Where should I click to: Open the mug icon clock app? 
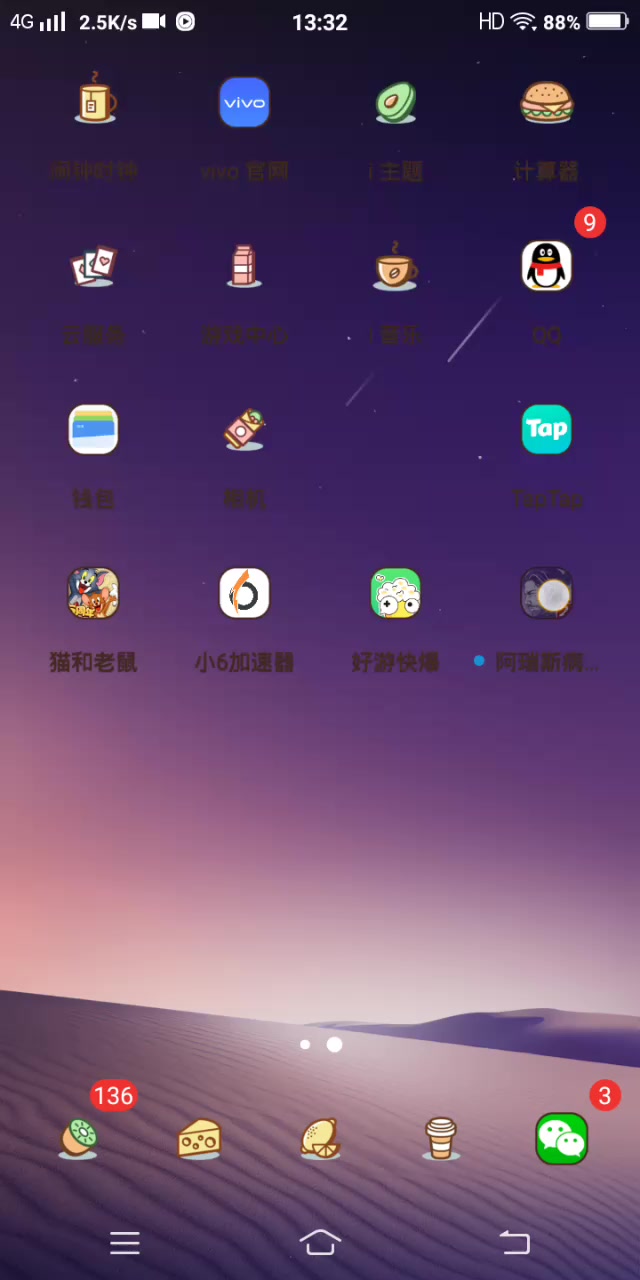pyautogui.click(x=94, y=102)
